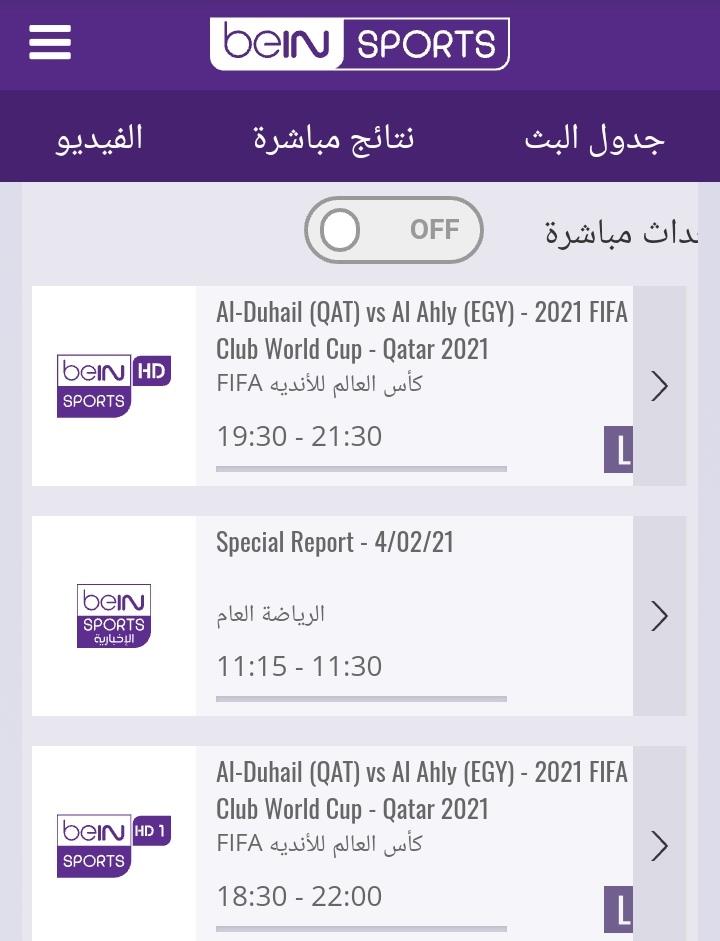
Task: Switch to the الفيديو tab
Action: point(99,138)
